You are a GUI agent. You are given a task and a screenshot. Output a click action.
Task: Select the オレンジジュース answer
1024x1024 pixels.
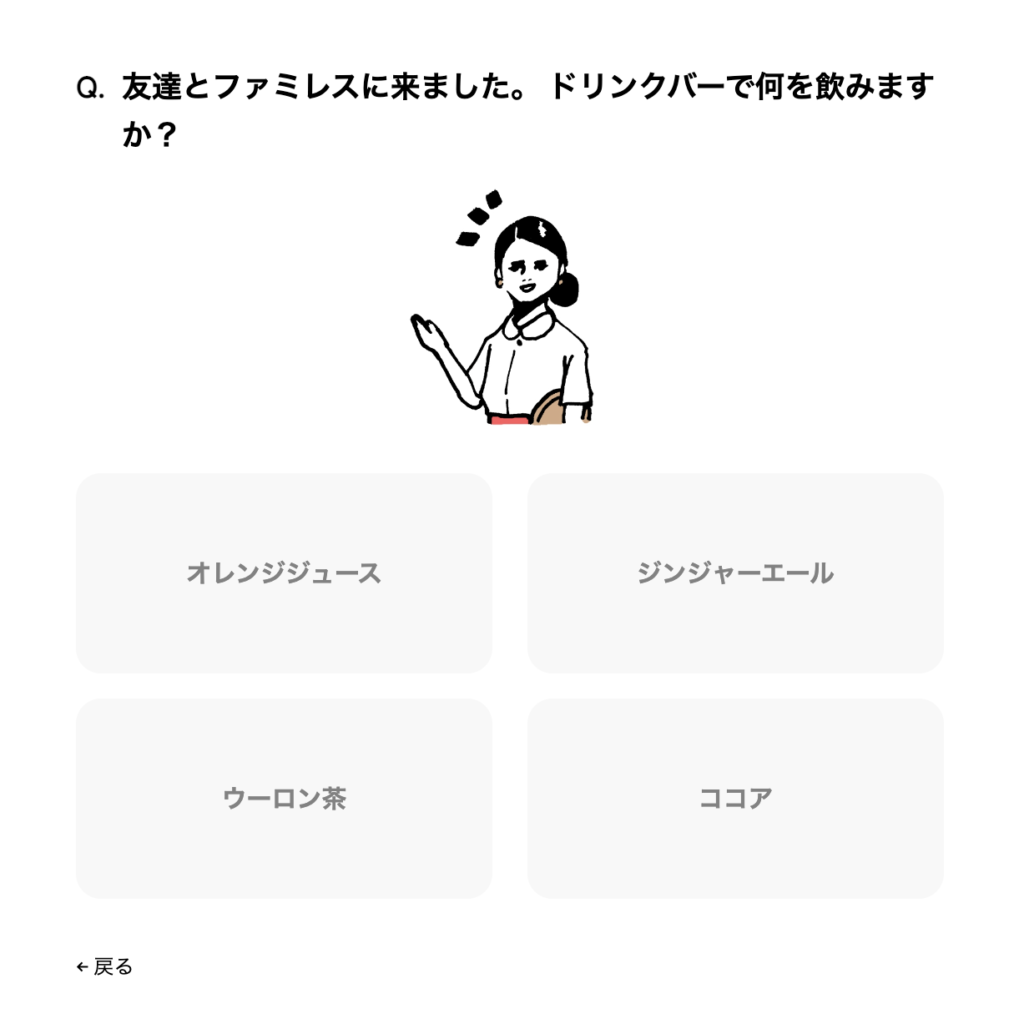(284, 573)
